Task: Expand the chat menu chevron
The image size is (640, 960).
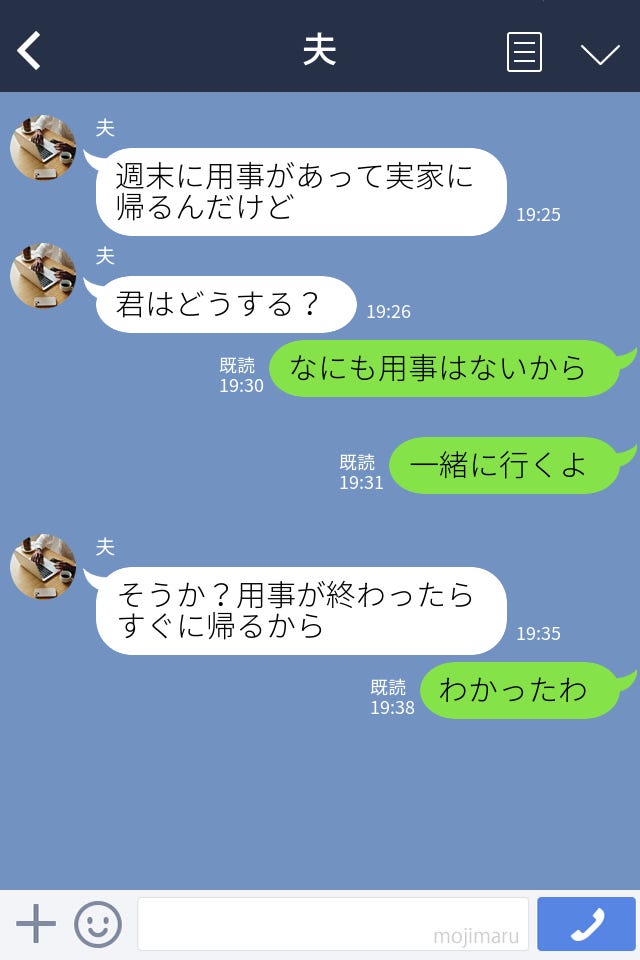Action: click(x=600, y=53)
